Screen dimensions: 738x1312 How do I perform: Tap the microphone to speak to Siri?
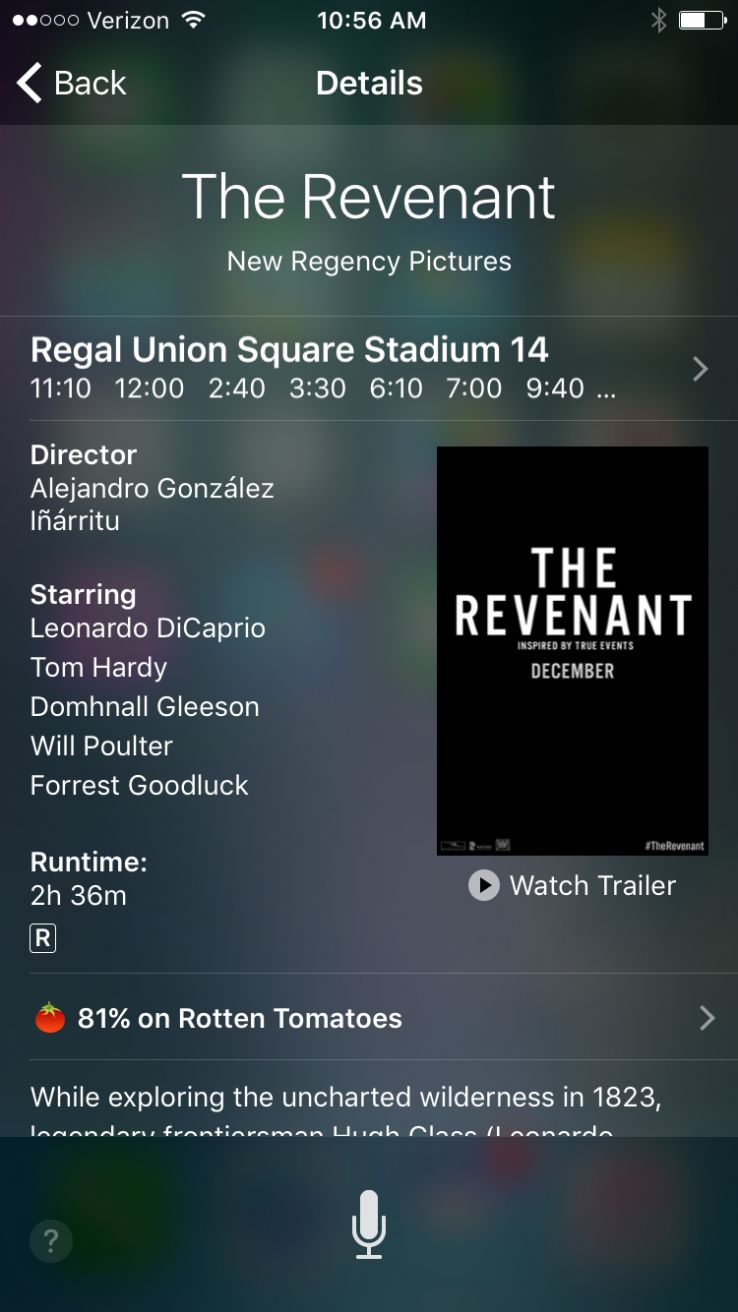click(x=368, y=1224)
